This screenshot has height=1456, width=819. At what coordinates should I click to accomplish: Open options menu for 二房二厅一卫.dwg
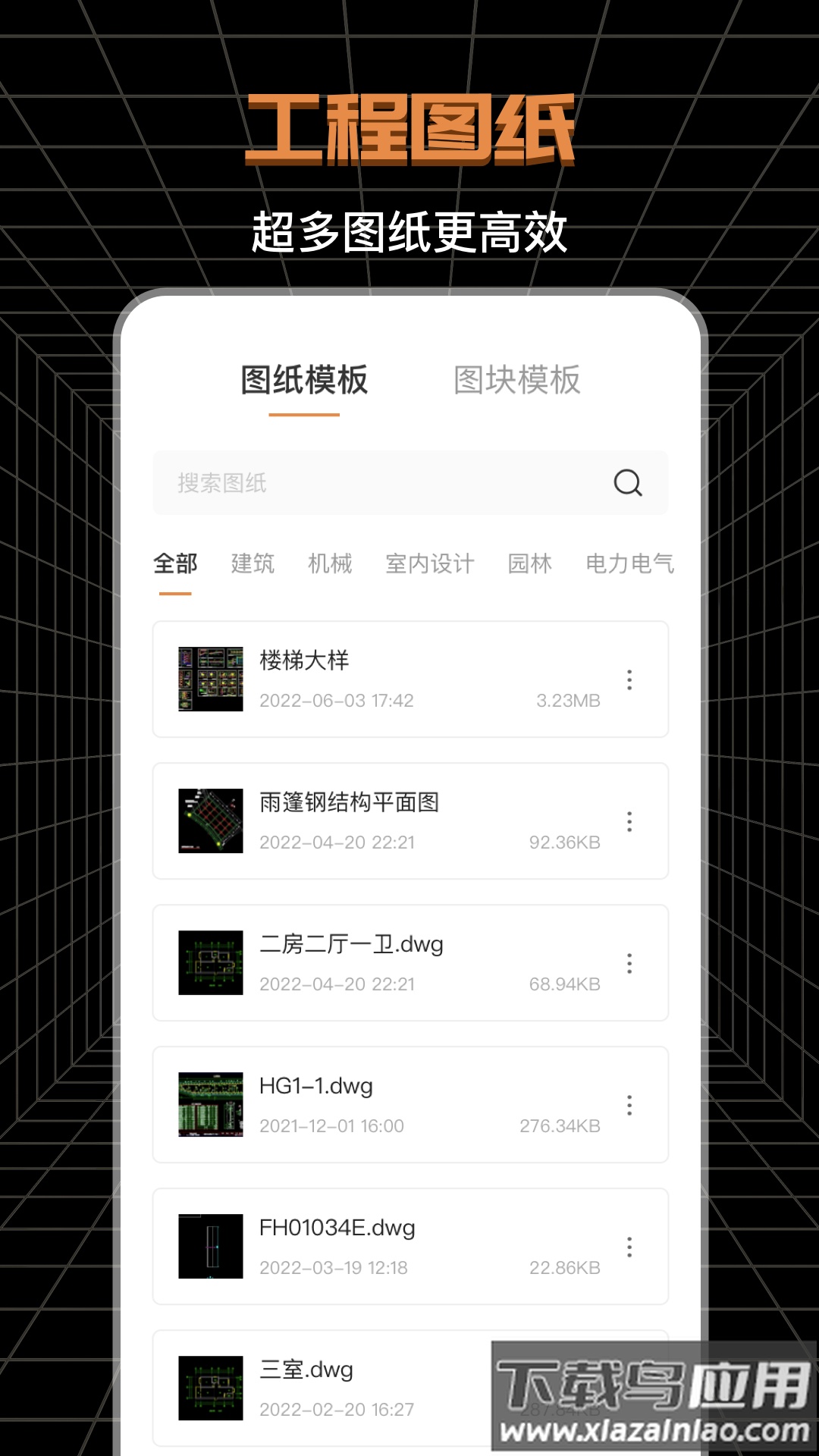tap(629, 964)
